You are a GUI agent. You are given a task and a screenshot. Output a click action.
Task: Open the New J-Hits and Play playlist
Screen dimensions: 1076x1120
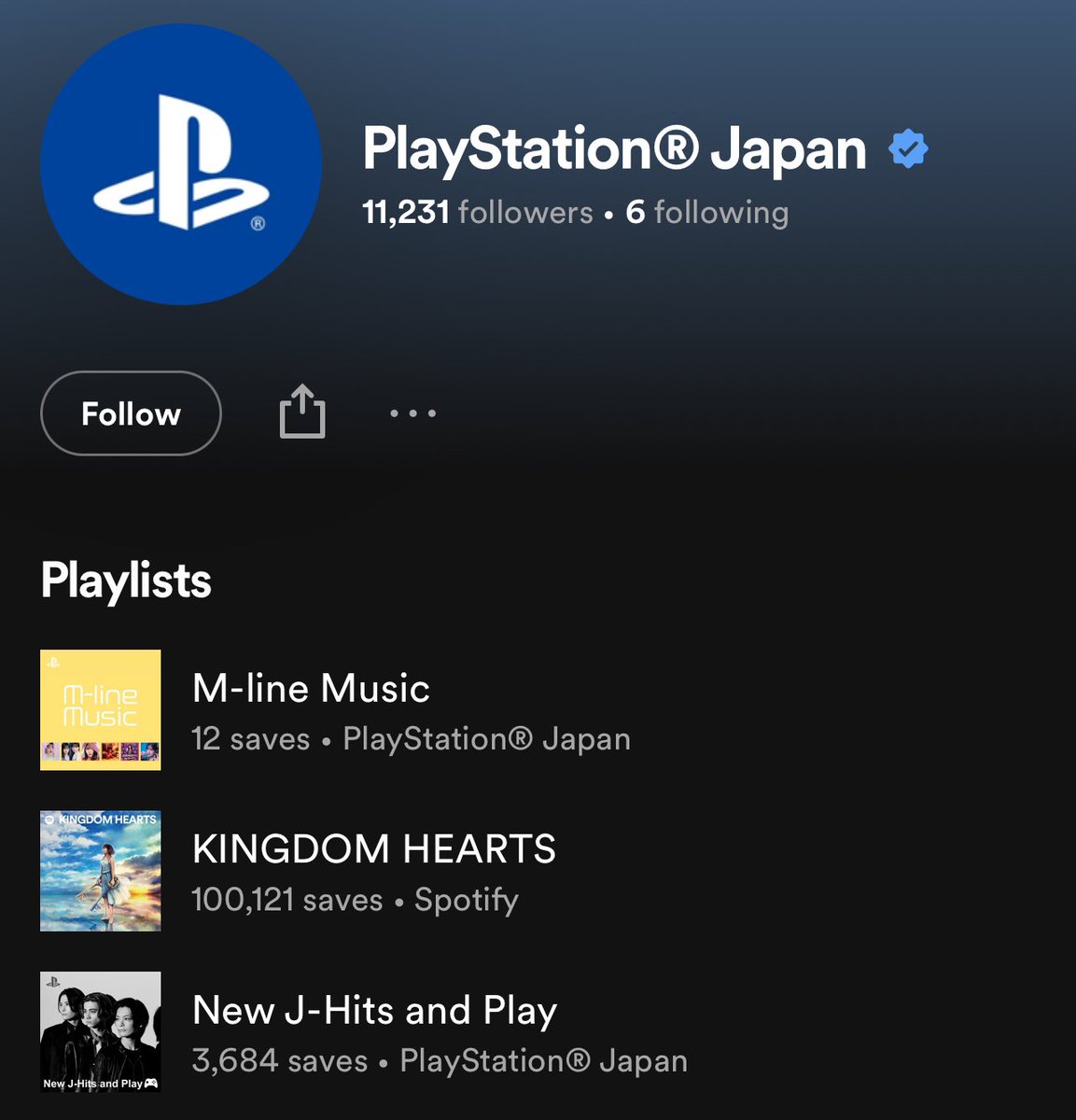point(374,1011)
